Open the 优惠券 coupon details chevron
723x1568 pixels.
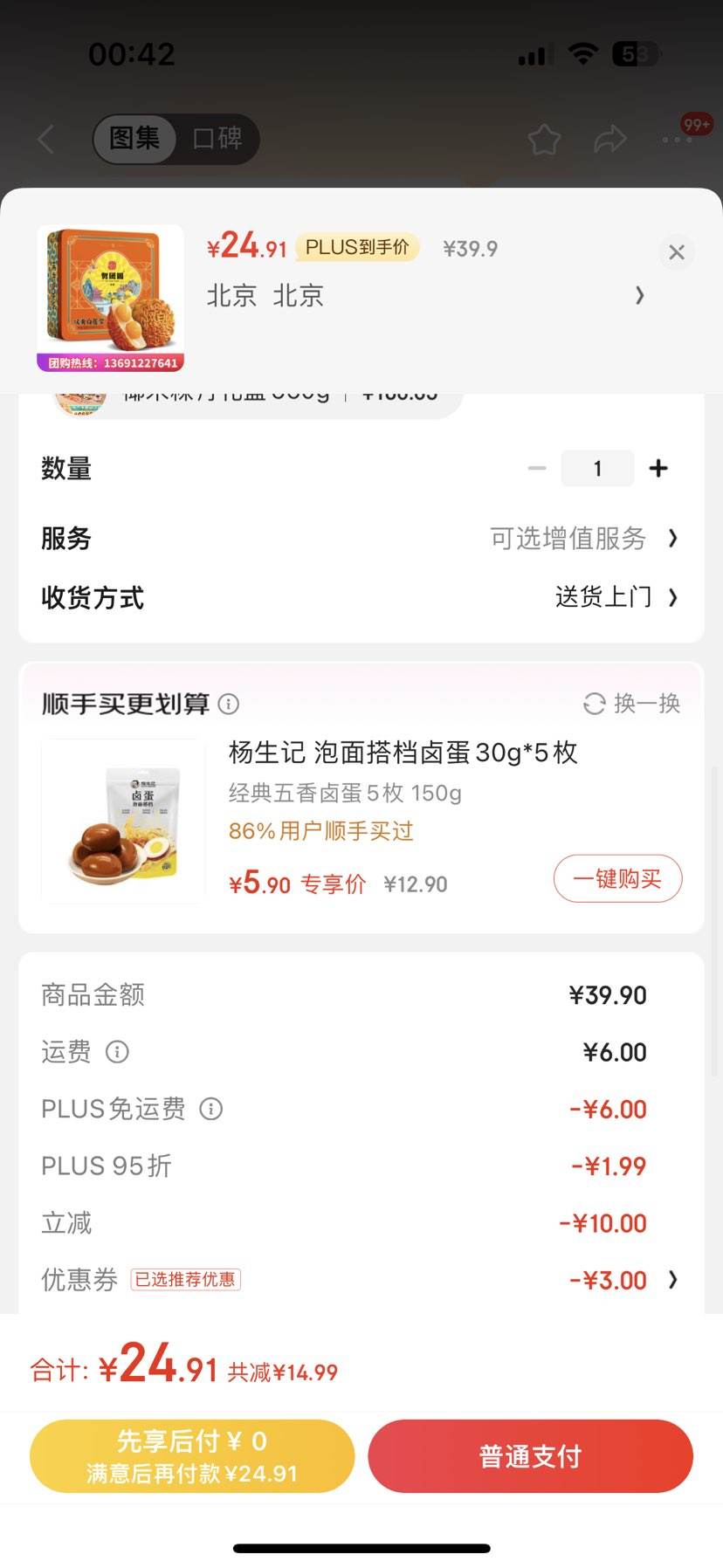pos(672,1280)
